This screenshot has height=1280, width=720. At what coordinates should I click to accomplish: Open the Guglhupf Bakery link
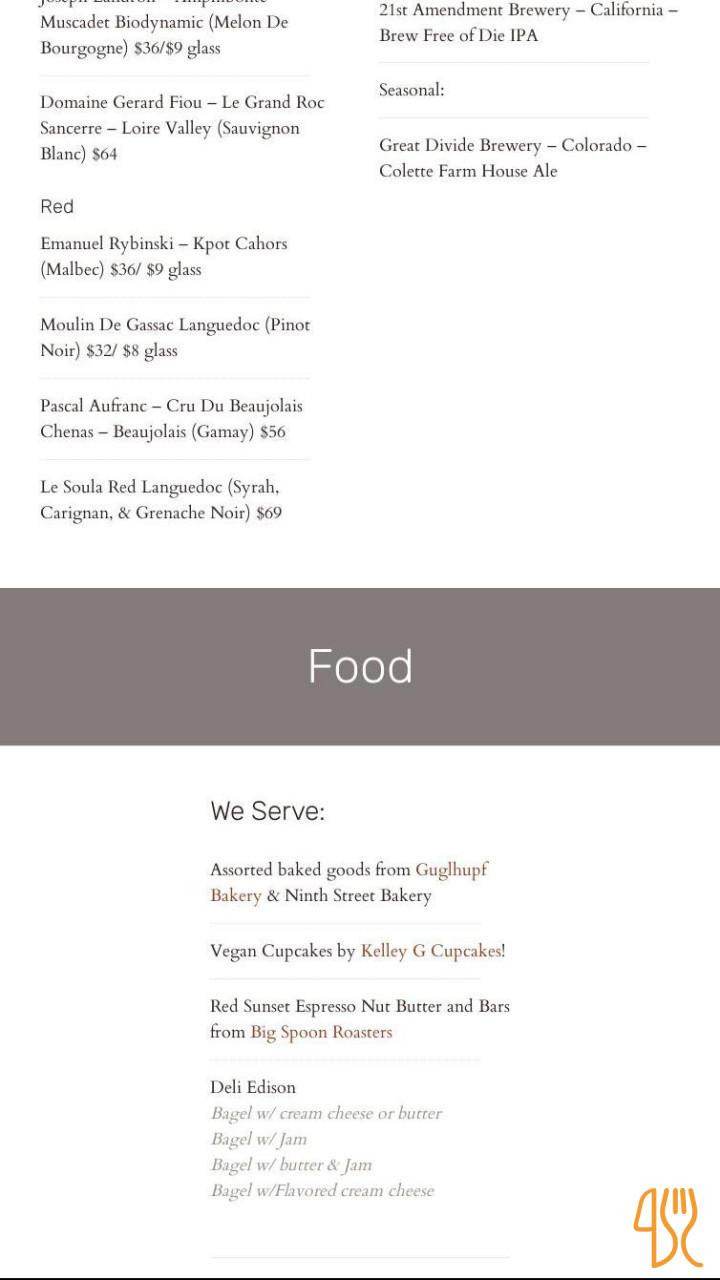[x=451, y=870]
